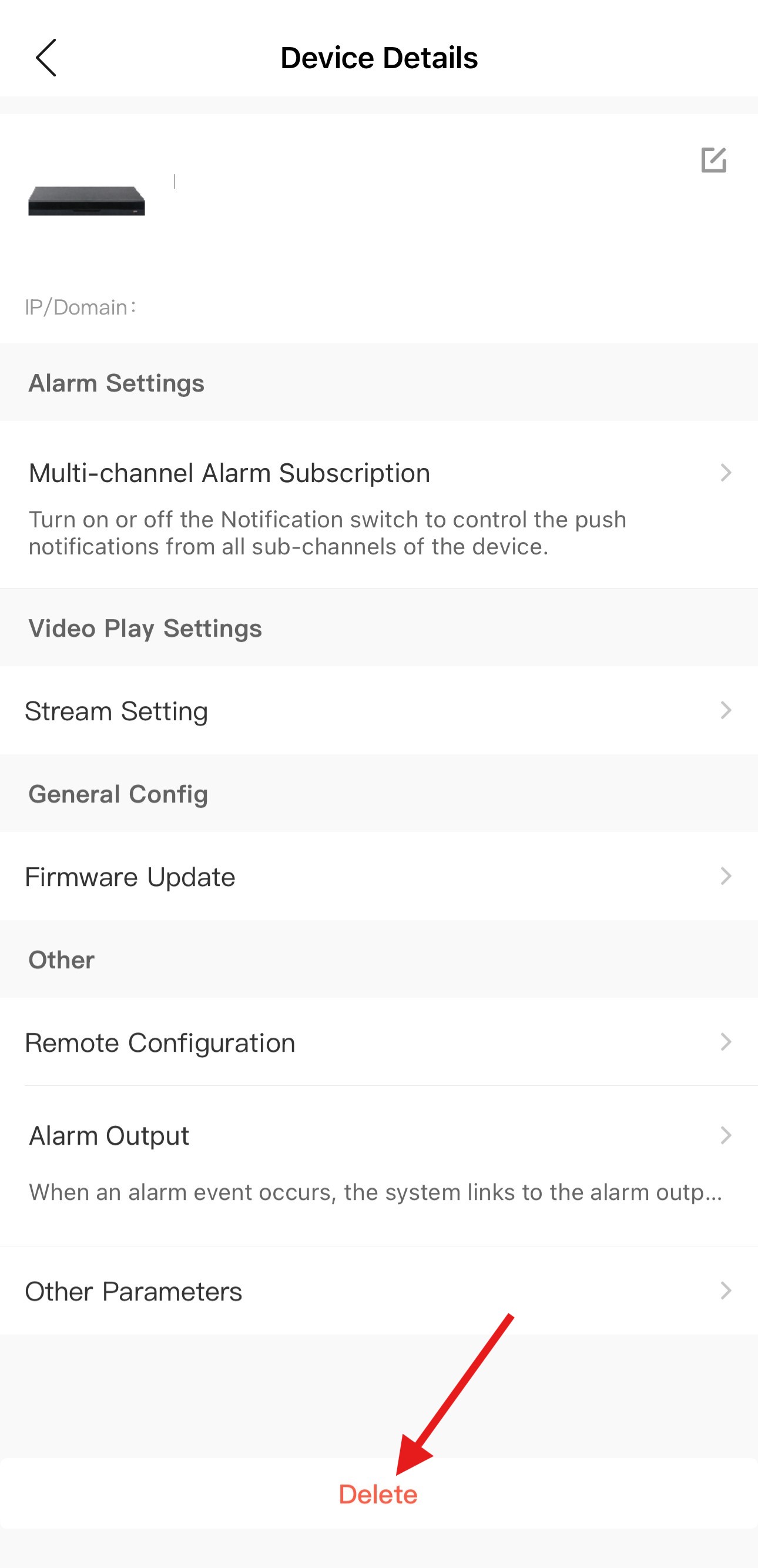View Other Parameters
758x1568 pixels.
378,1290
